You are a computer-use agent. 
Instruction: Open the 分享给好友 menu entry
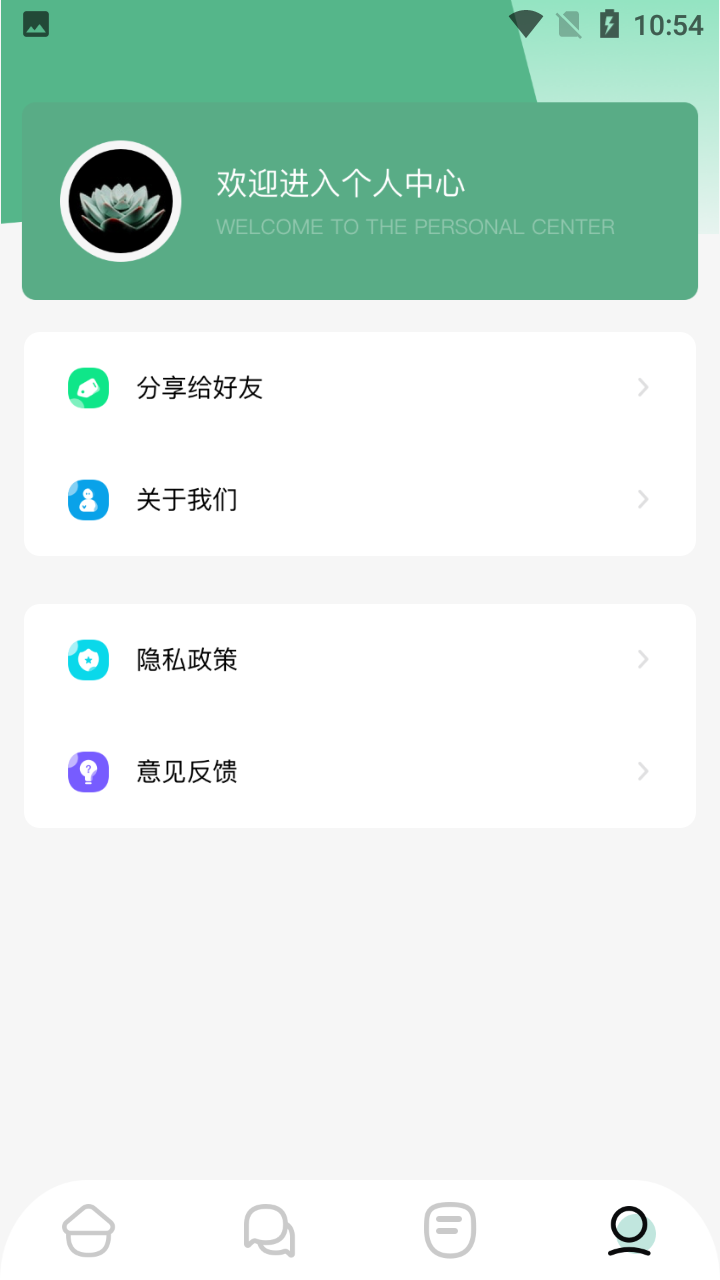click(199, 387)
